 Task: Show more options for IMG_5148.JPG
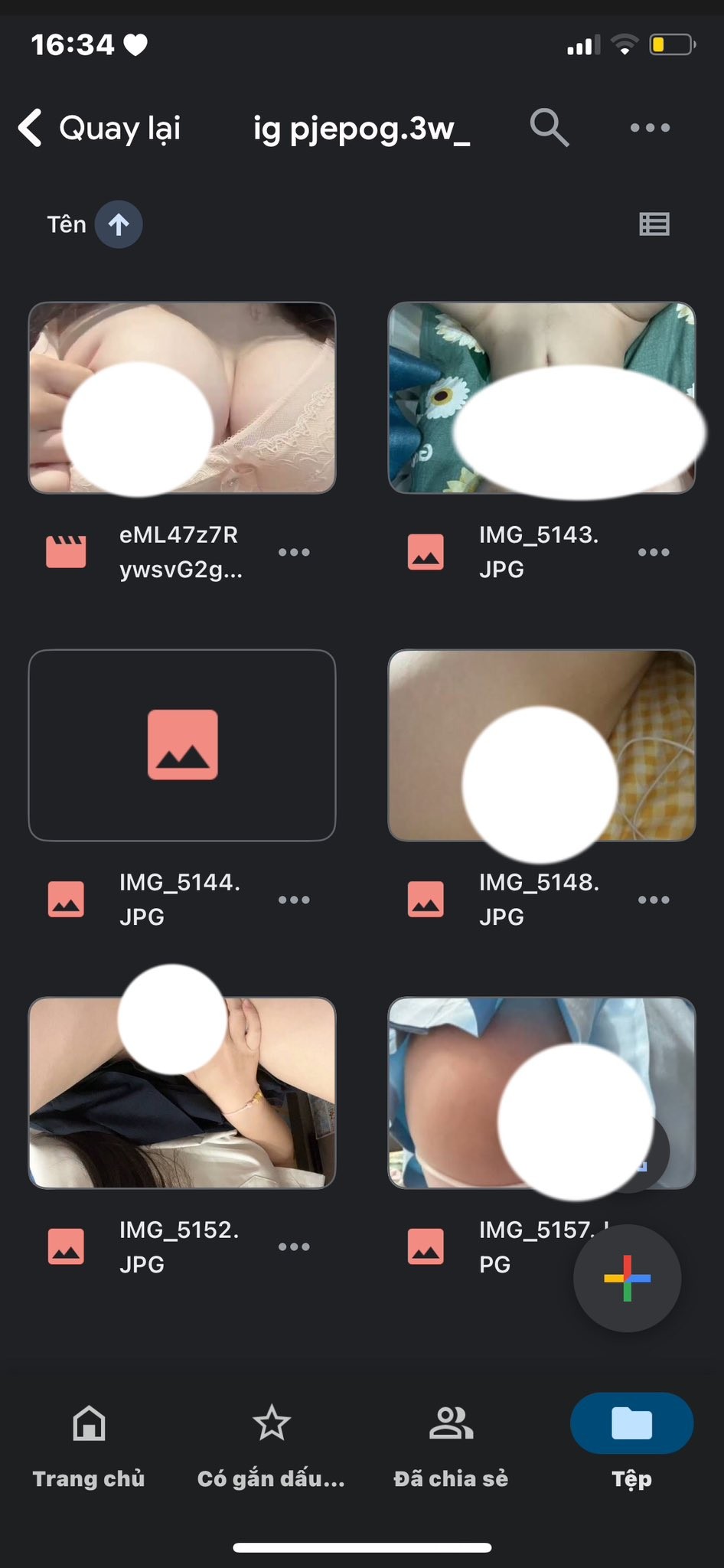pyautogui.click(x=654, y=900)
